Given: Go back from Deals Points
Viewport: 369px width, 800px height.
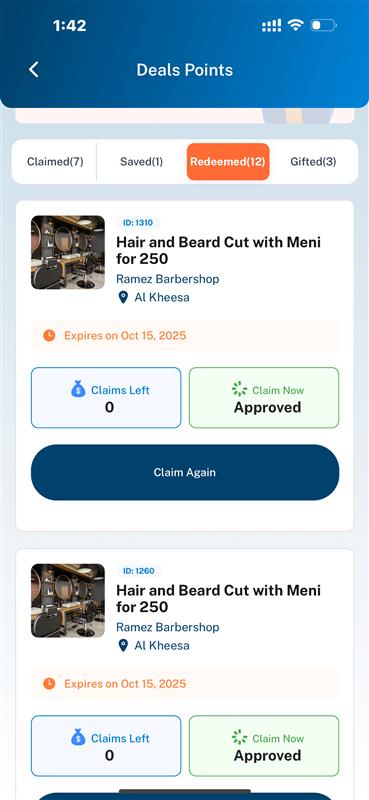Looking at the screenshot, I should coord(34,69).
